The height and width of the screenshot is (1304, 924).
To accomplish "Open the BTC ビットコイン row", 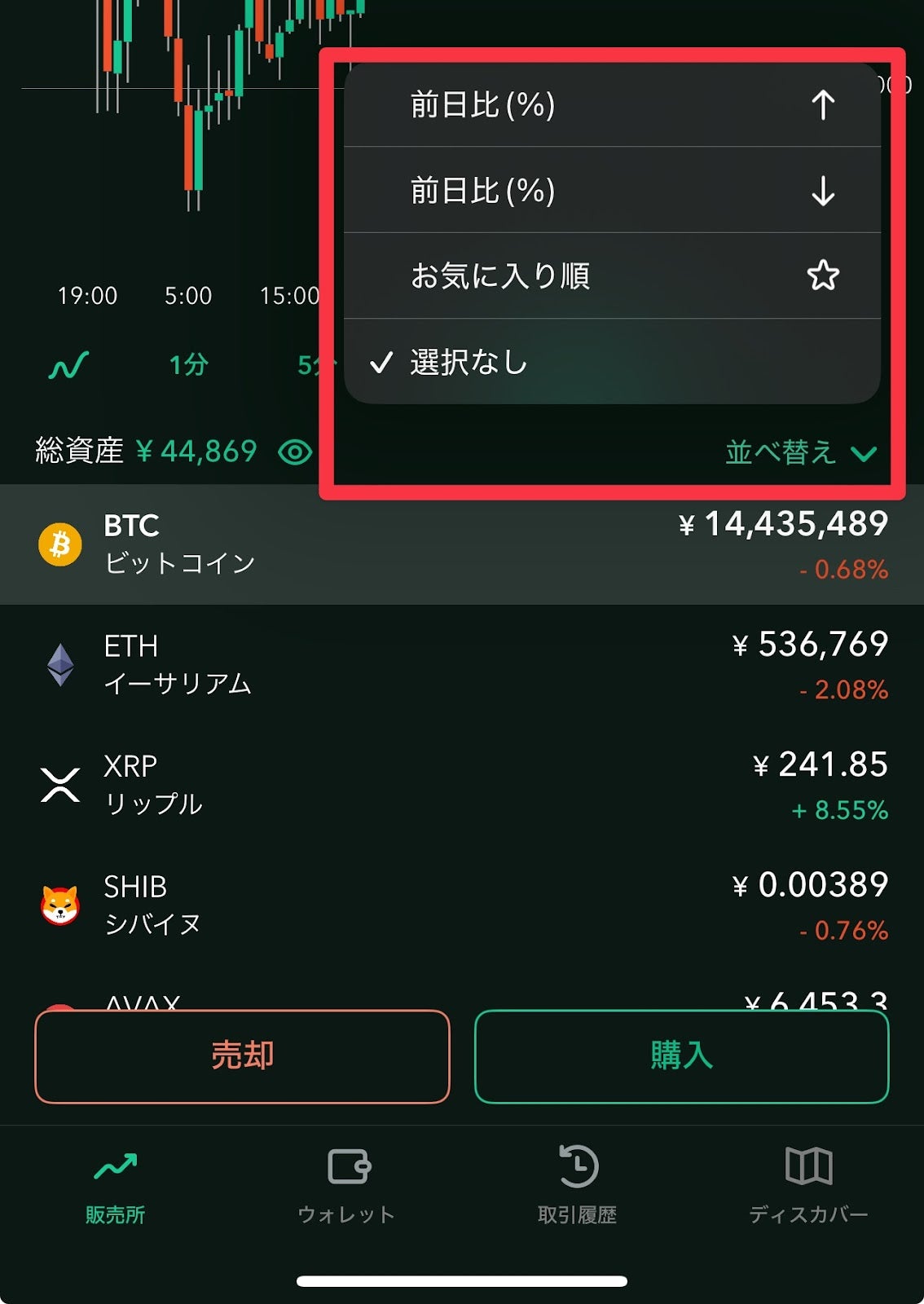I will point(461,544).
